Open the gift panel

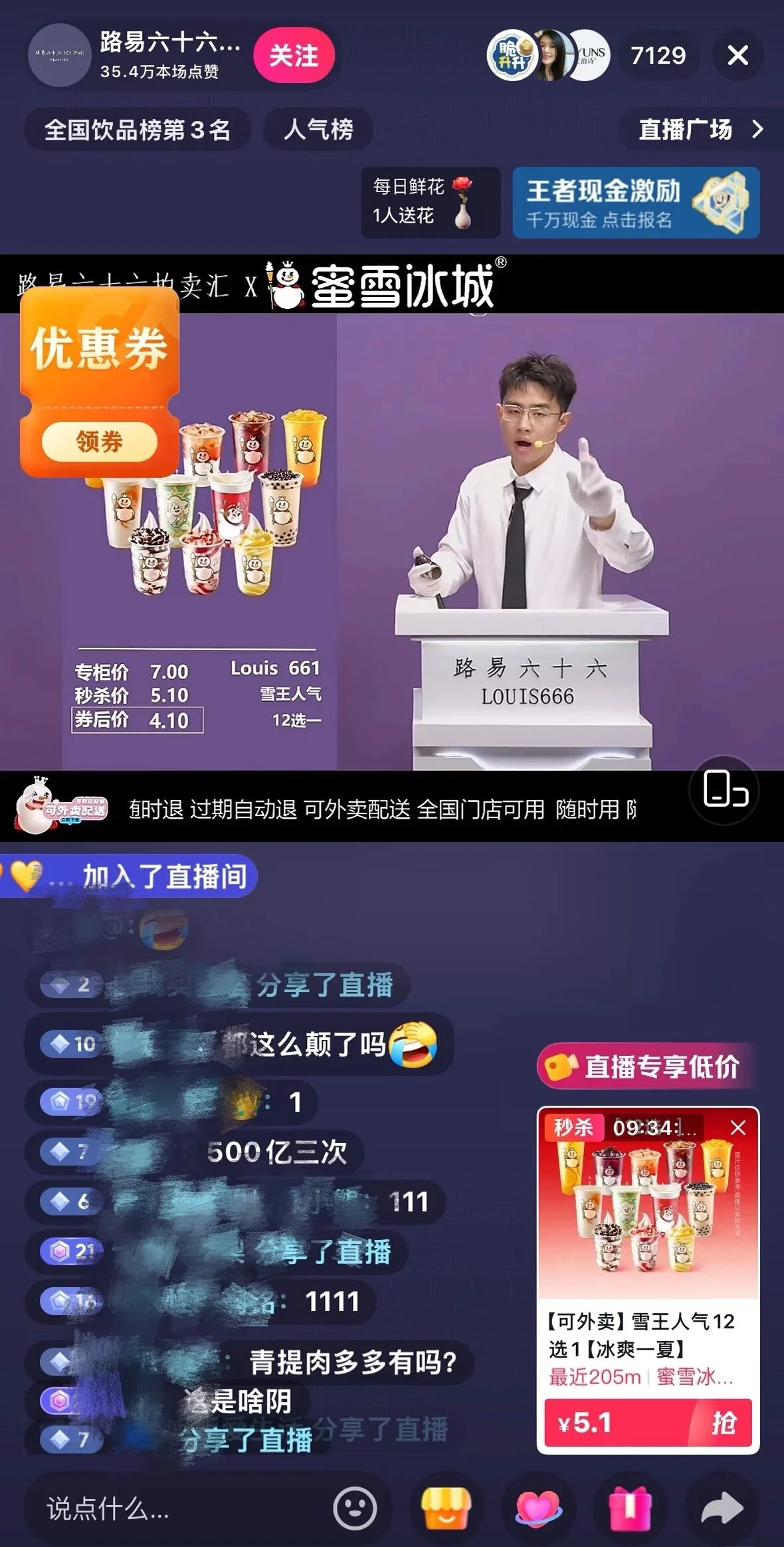coord(629,1508)
